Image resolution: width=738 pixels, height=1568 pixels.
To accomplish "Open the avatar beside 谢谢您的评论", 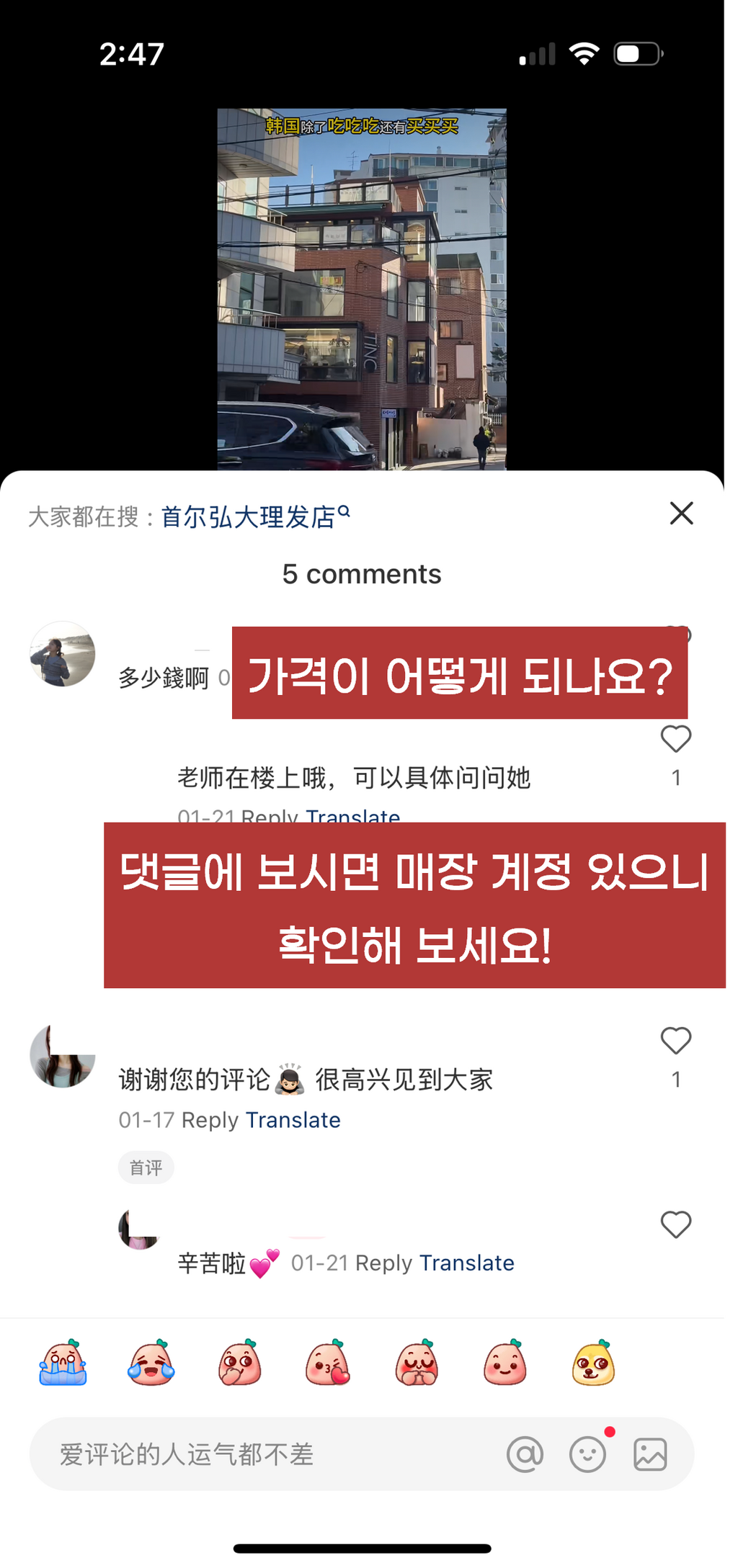I will pos(63,1055).
